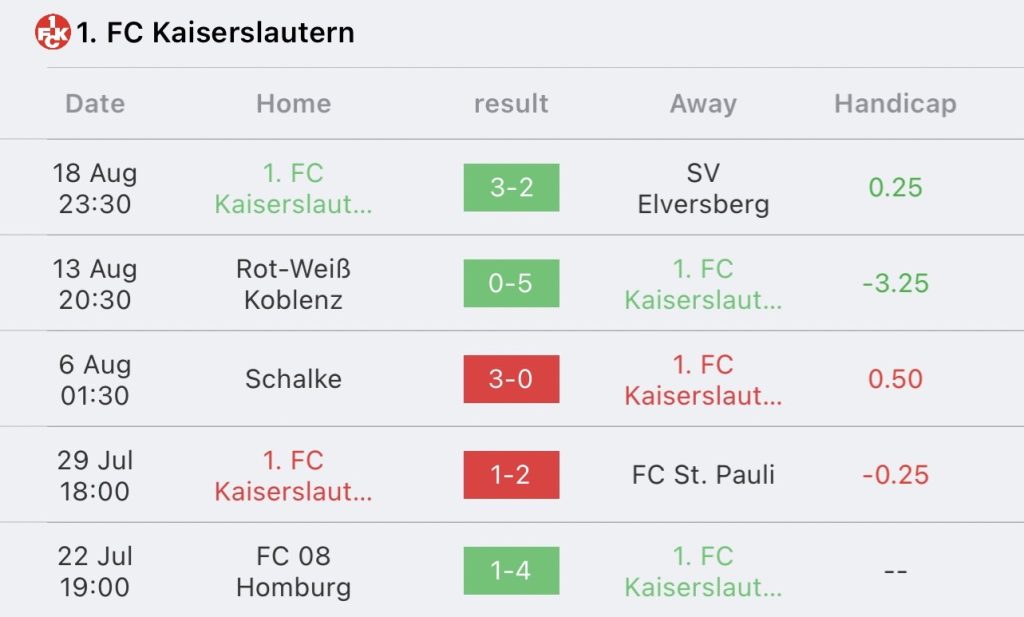Open the Rot-Weiß Koblenz 0-5 match
The height and width of the screenshot is (617, 1024).
(x=511, y=284)
